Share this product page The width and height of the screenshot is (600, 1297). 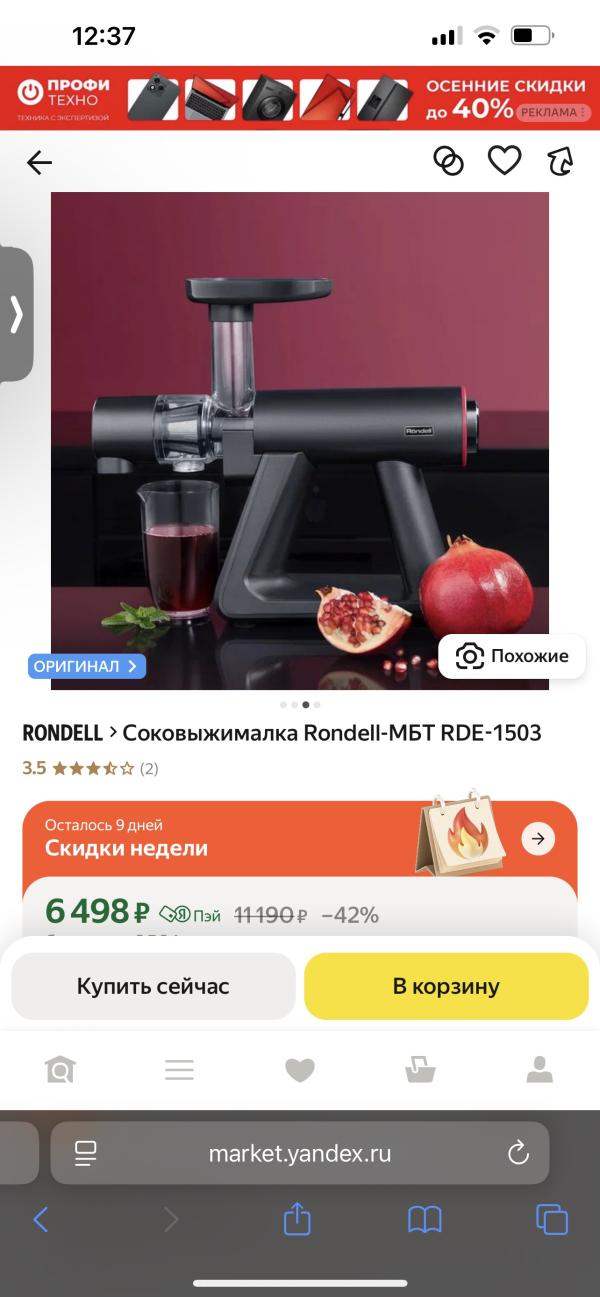(560, 161)
